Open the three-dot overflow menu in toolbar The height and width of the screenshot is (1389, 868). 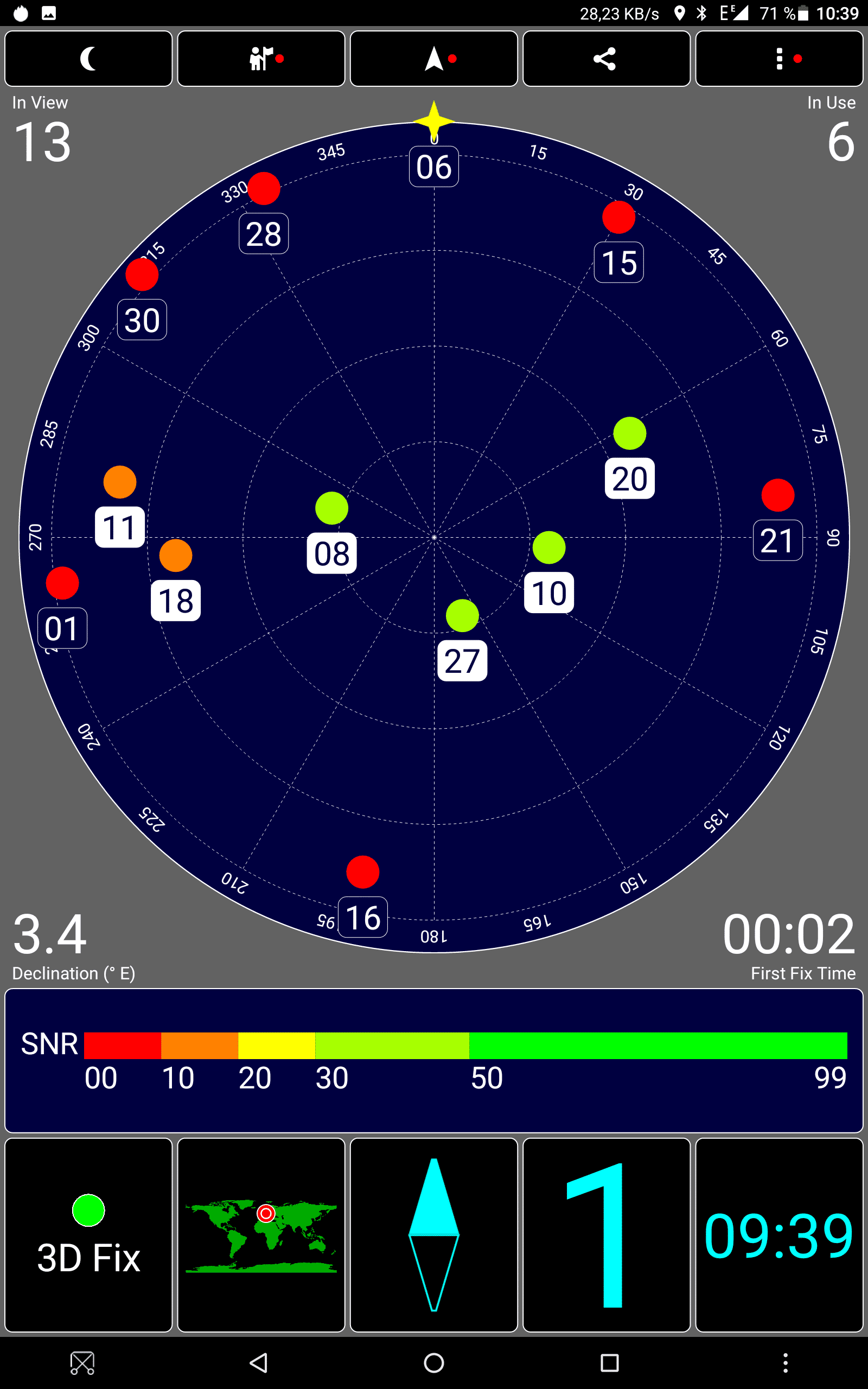780,59
